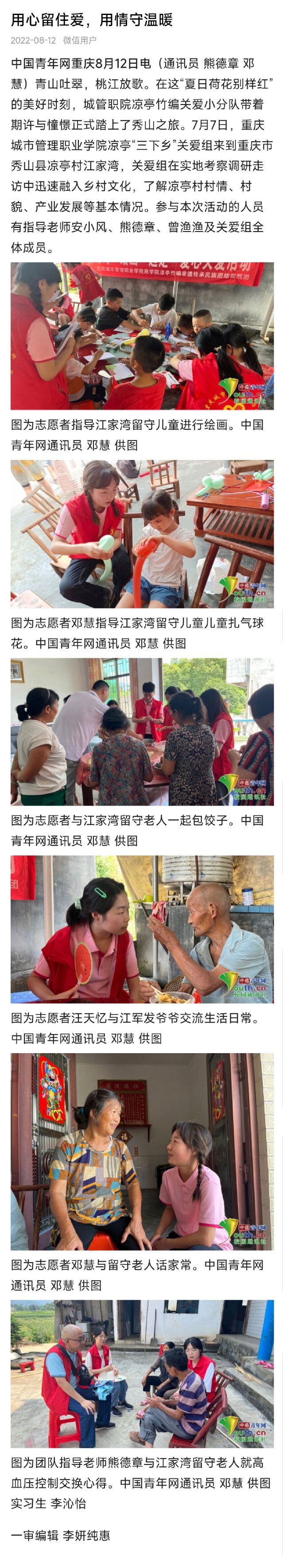The image size is (283, 1568).
Task: Open the photo of 汪天忆 with 江军发爷爷
Action: 142,930
